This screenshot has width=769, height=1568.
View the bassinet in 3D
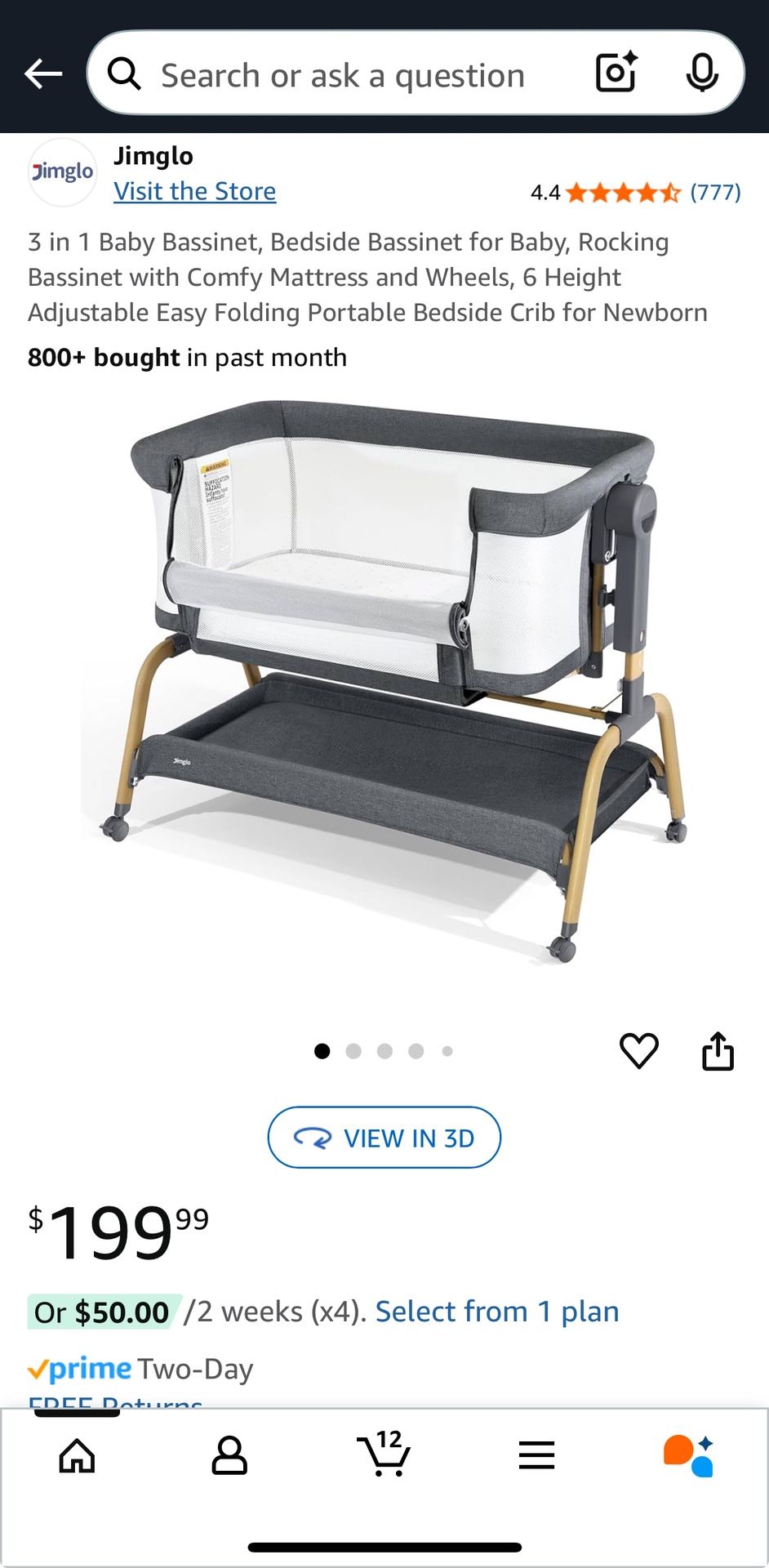click(x=384, y=1138)
